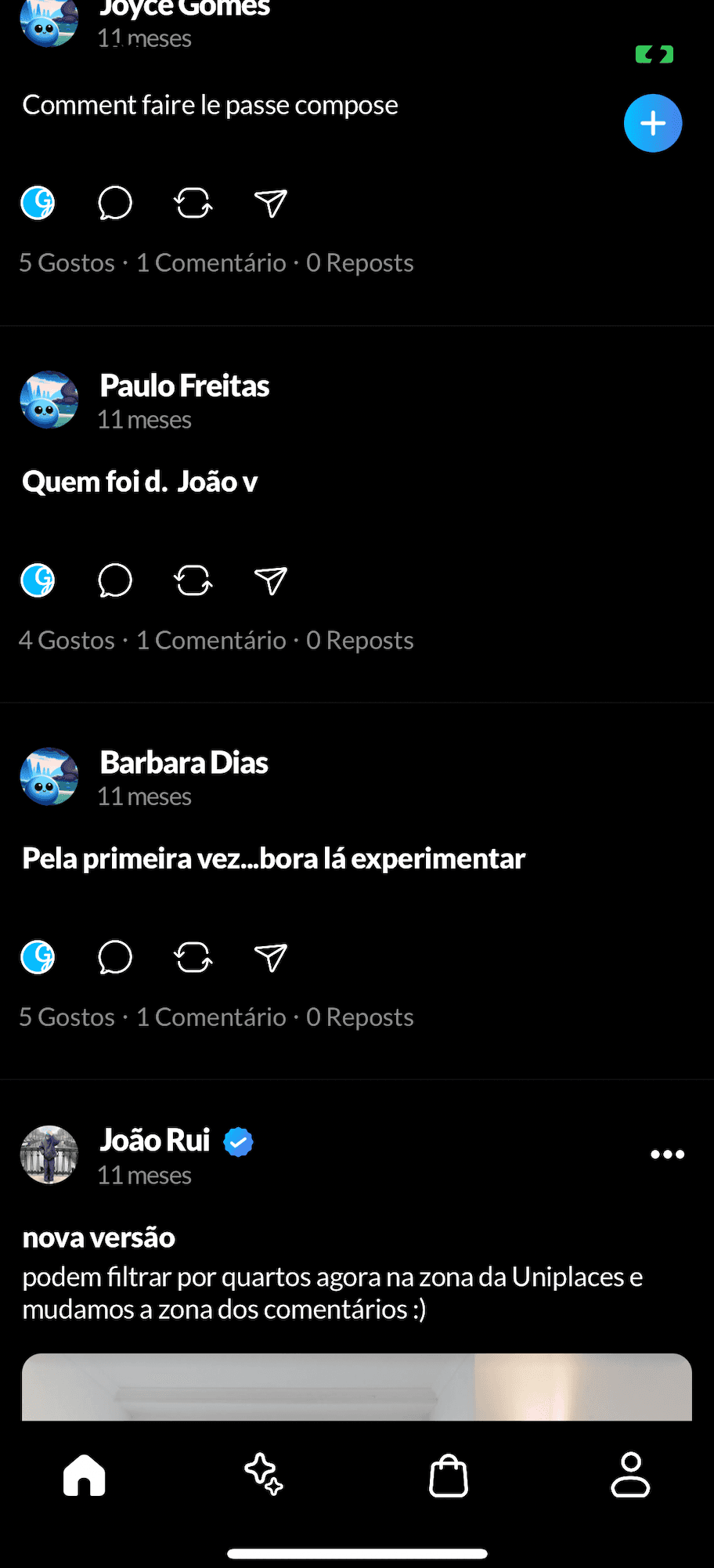Switch to the sparkles AI tab

[264, 1474]
